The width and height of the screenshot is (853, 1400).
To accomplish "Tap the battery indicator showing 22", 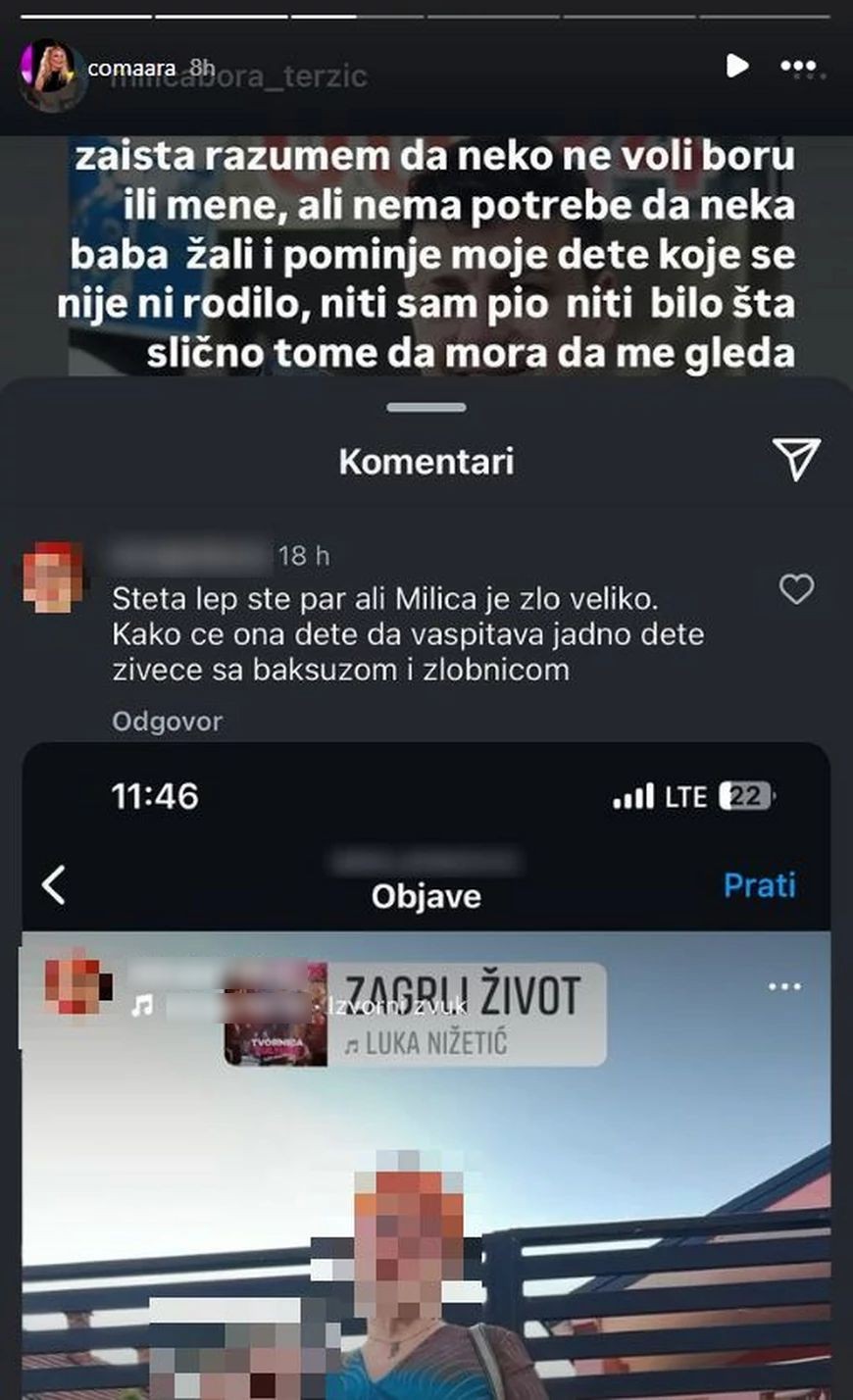I will 742,796.
